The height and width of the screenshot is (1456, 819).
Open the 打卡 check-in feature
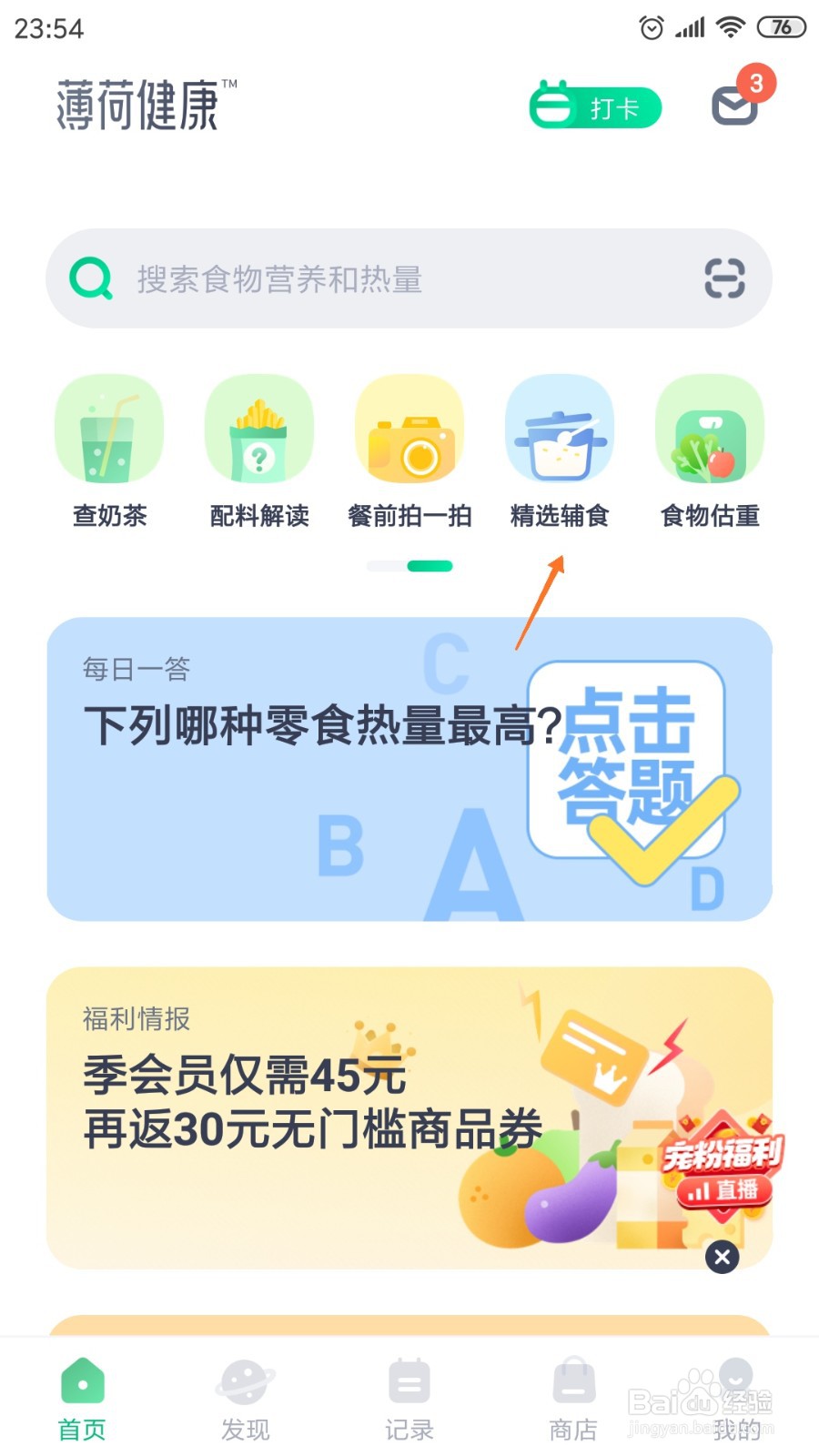[594, 106]
